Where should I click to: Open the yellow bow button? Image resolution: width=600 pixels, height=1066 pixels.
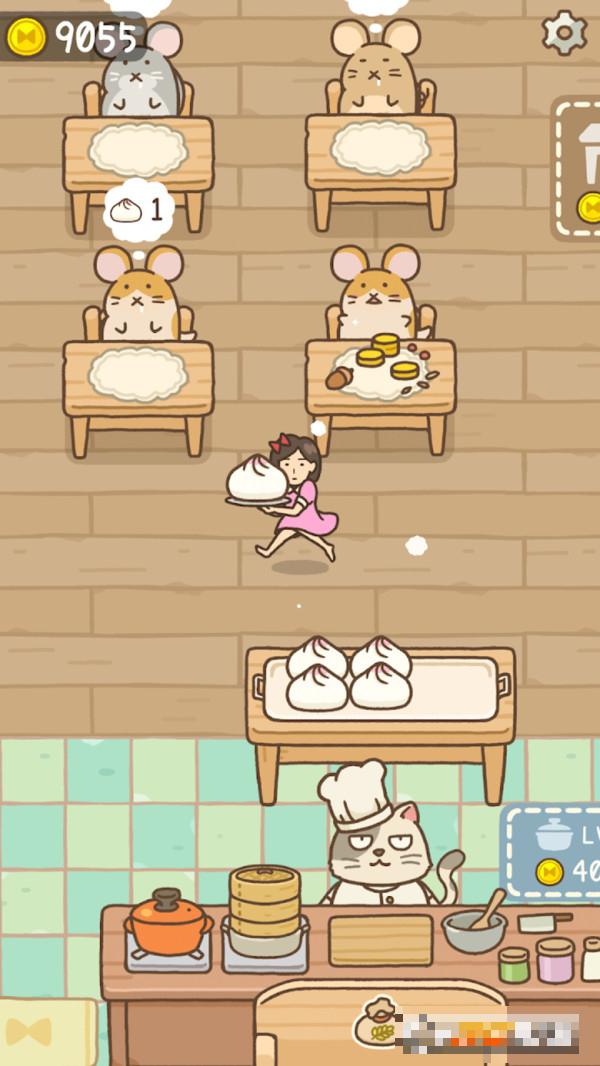pyautogui.click(x=42, y=1032)
